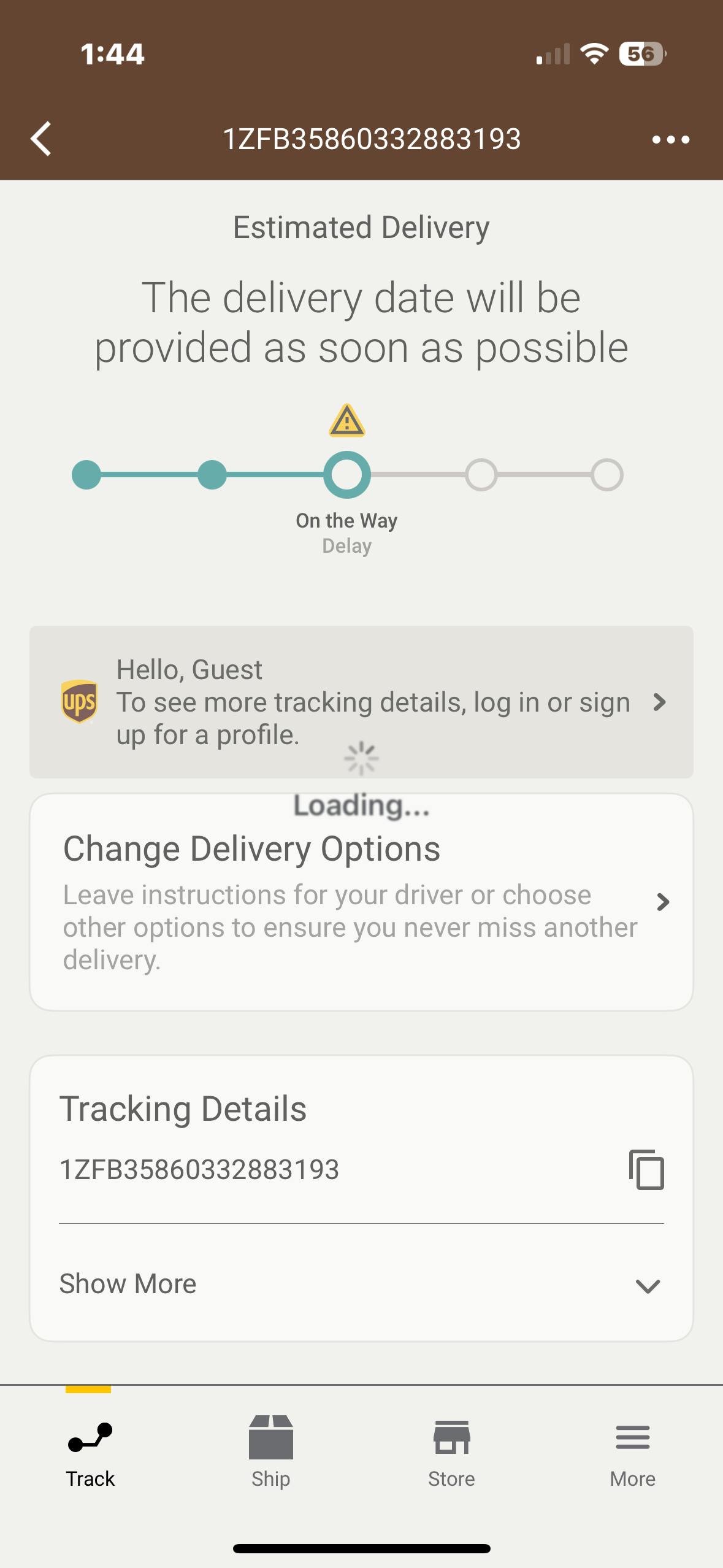Image resolution: width=723 pixels, height=1568 pixels.
Task: Switch to the Store tab
Action: 451,1451
